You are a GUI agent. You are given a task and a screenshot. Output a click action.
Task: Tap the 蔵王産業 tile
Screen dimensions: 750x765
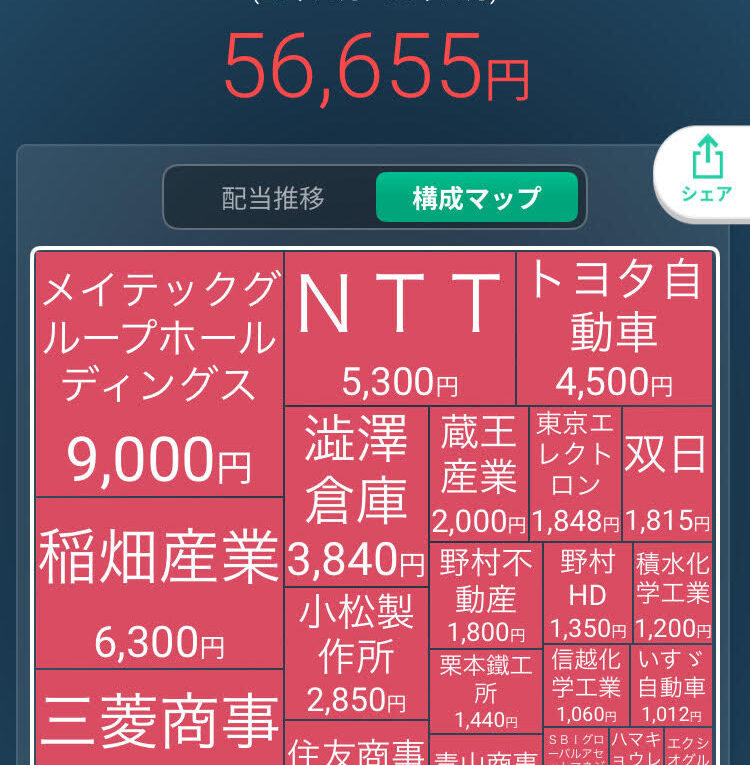[478, 473]
